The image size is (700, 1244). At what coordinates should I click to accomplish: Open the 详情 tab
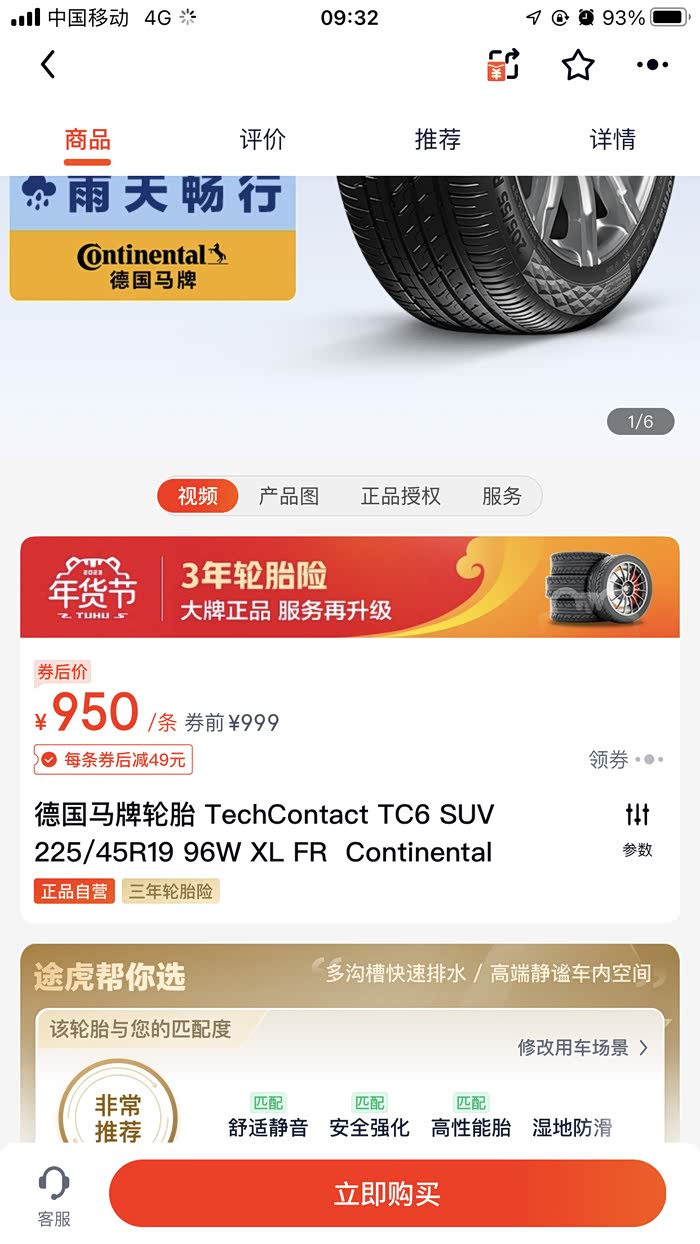(613, 139)
